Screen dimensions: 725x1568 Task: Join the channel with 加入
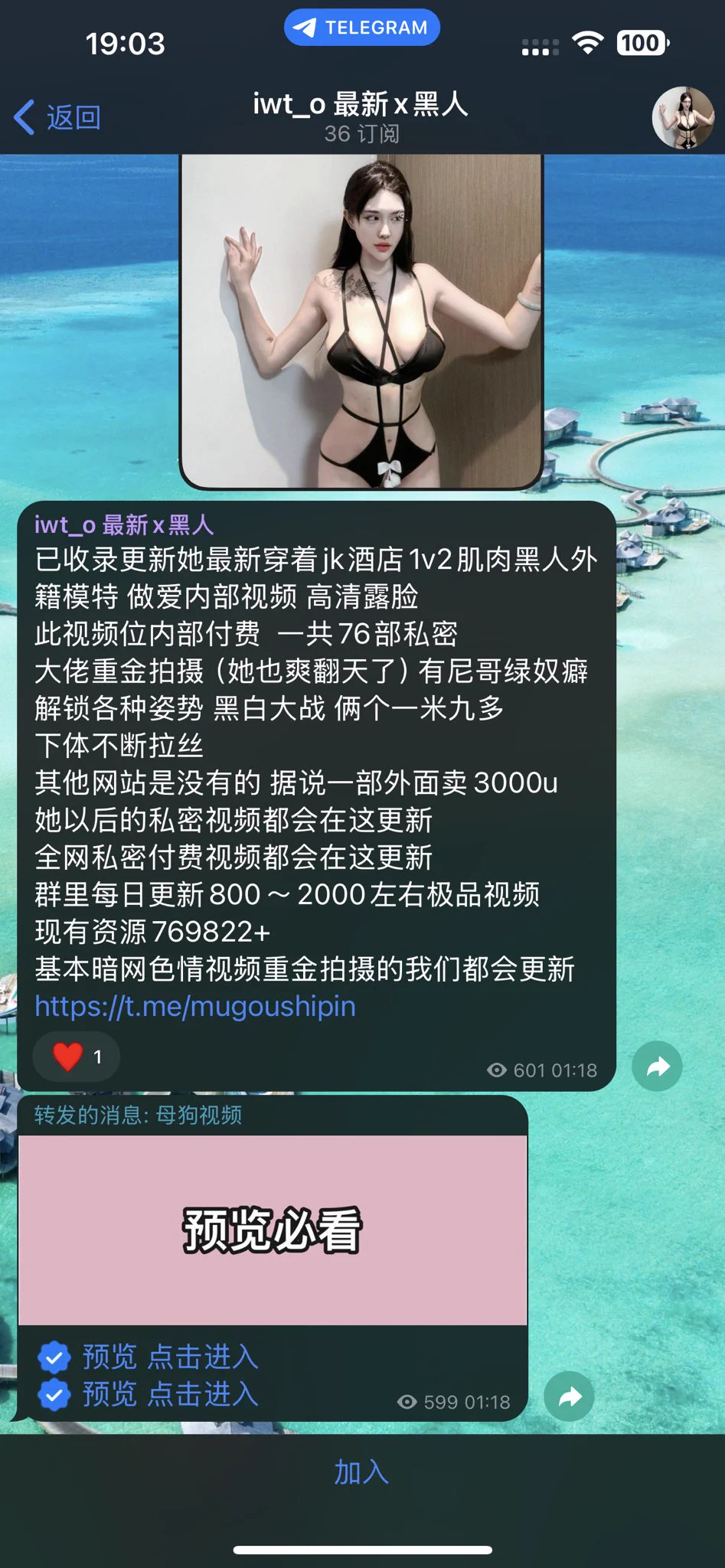[x=361, y=1472]
